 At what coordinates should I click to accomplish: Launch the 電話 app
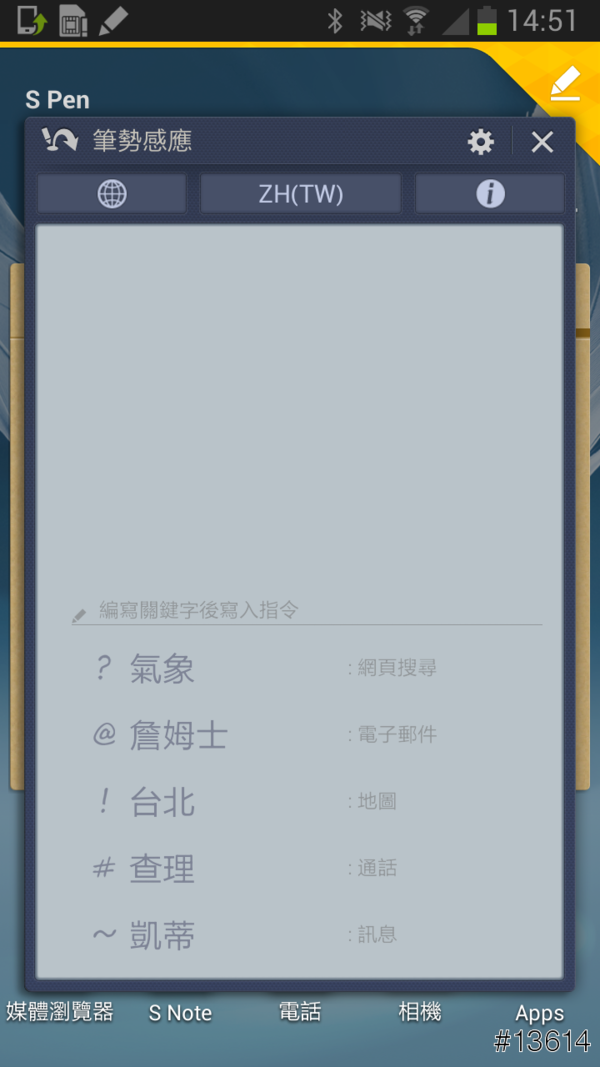[x=300, y=1012]
